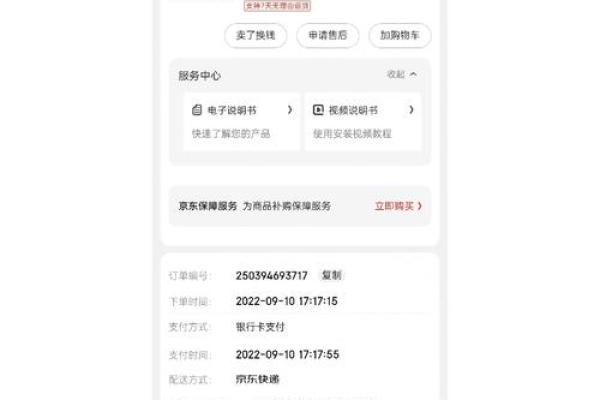Open the 视频说明书 card

pyautogui.click(x=362, y=121)
